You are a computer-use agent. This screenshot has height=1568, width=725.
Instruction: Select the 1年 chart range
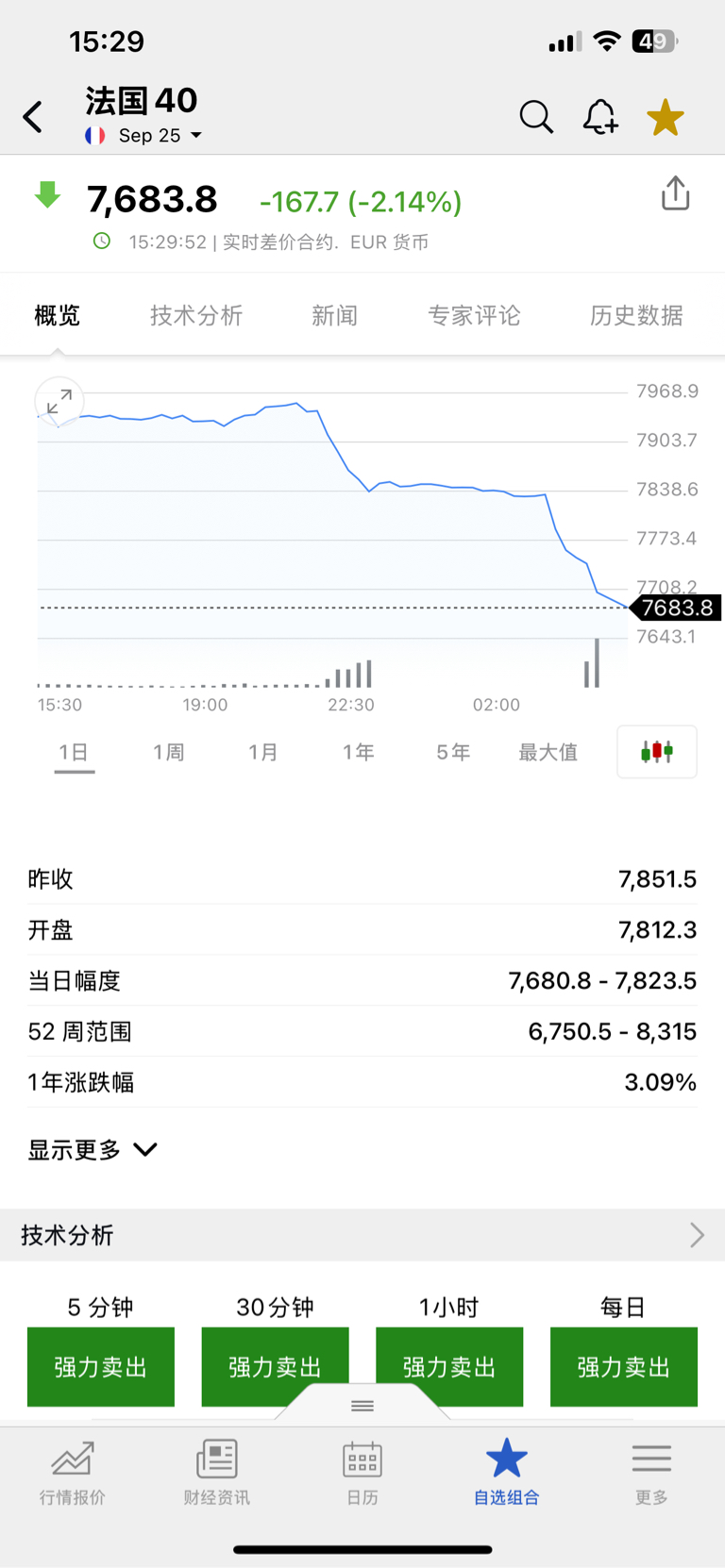pos(359,752)
